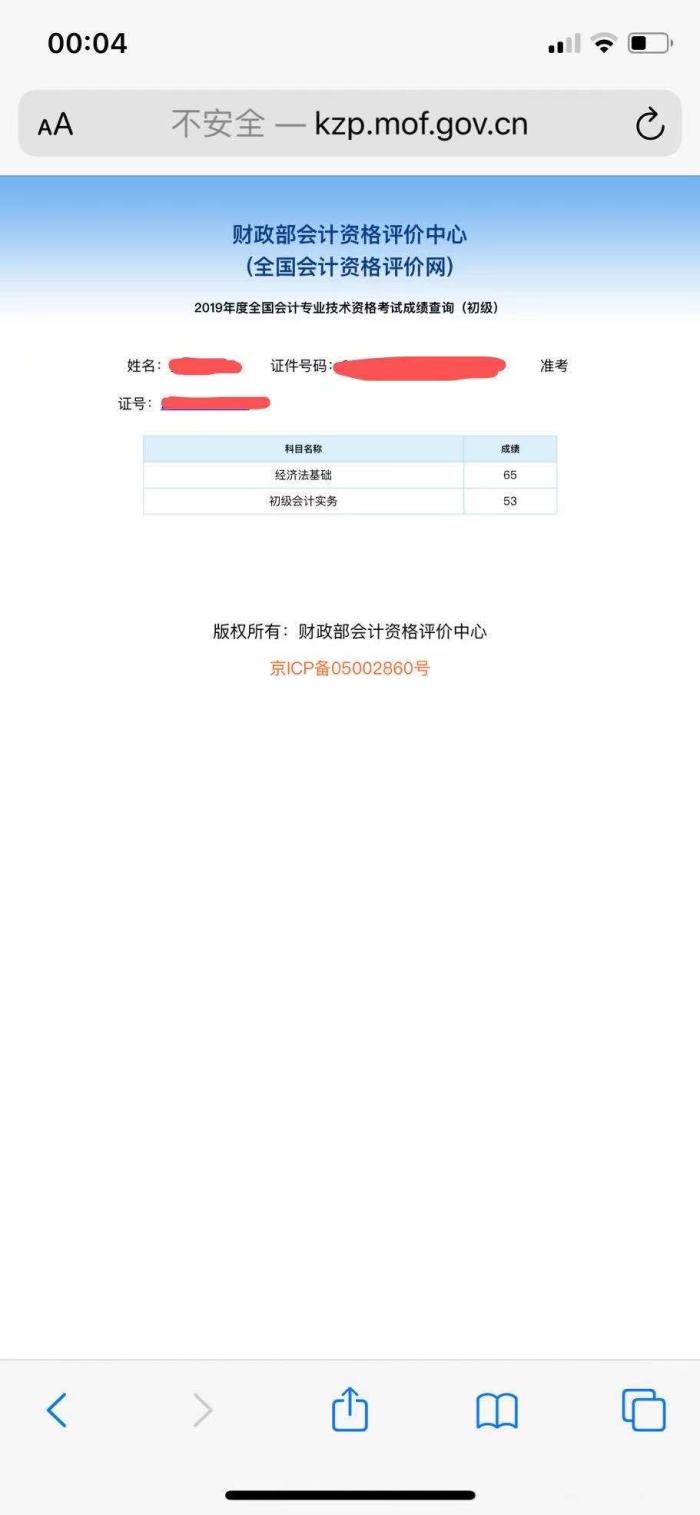
Task: Tap the kzp.mof.gov.cn address bar
Action: pyautogui.click(x=350, y=125)
